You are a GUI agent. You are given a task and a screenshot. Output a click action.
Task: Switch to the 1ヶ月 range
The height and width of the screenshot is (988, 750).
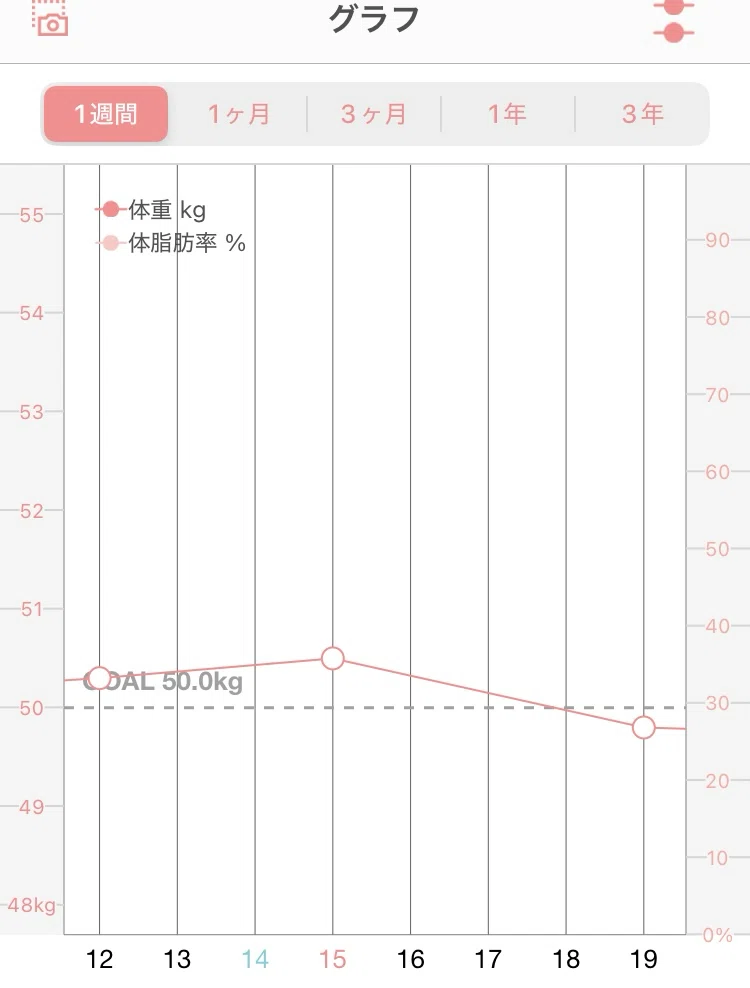tap(239, 114)
